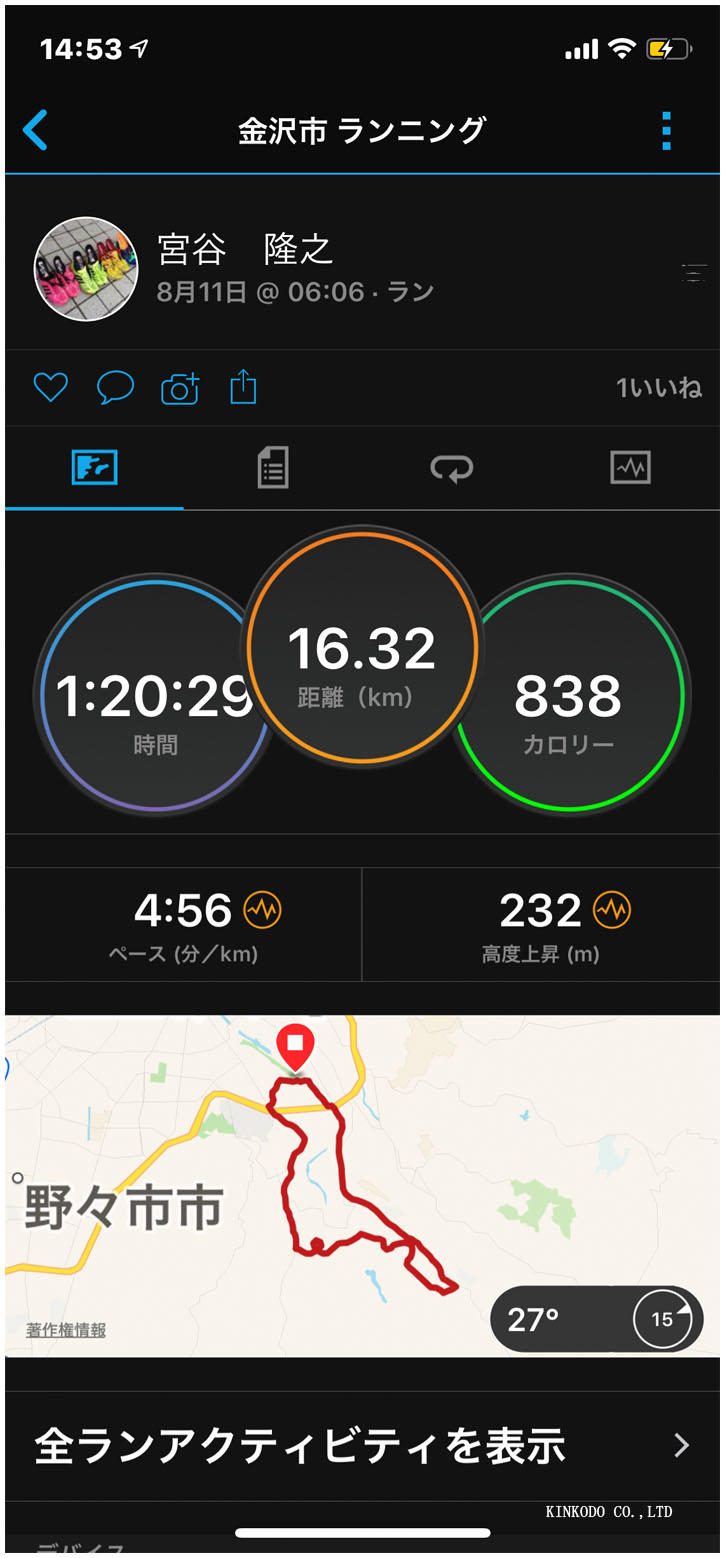Open the profile photo of 宮谷 隆之
The image size is (725, 1558).
86,269
